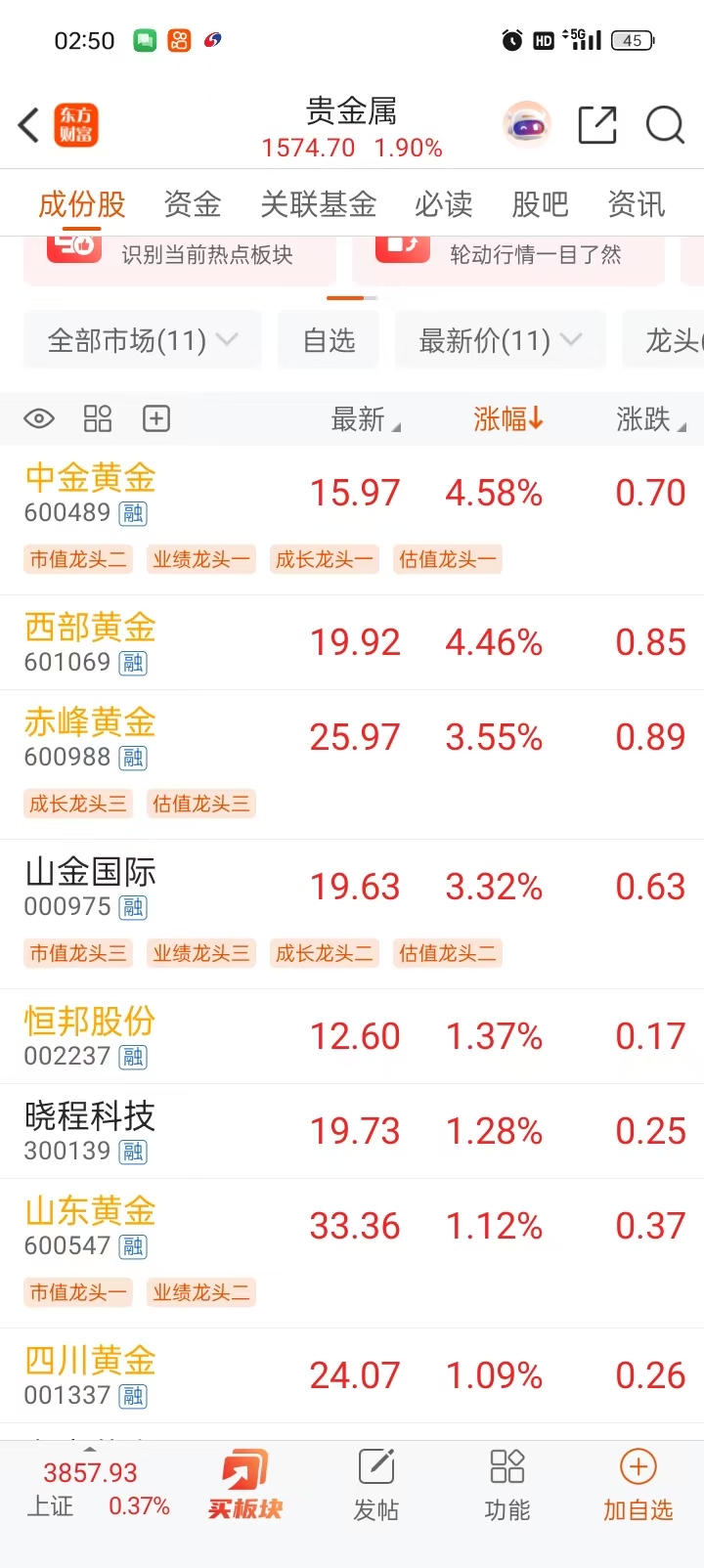Screen dimensions: 704x1568
Task: Switch to the 资讯 tab
Action: [637, 204]
